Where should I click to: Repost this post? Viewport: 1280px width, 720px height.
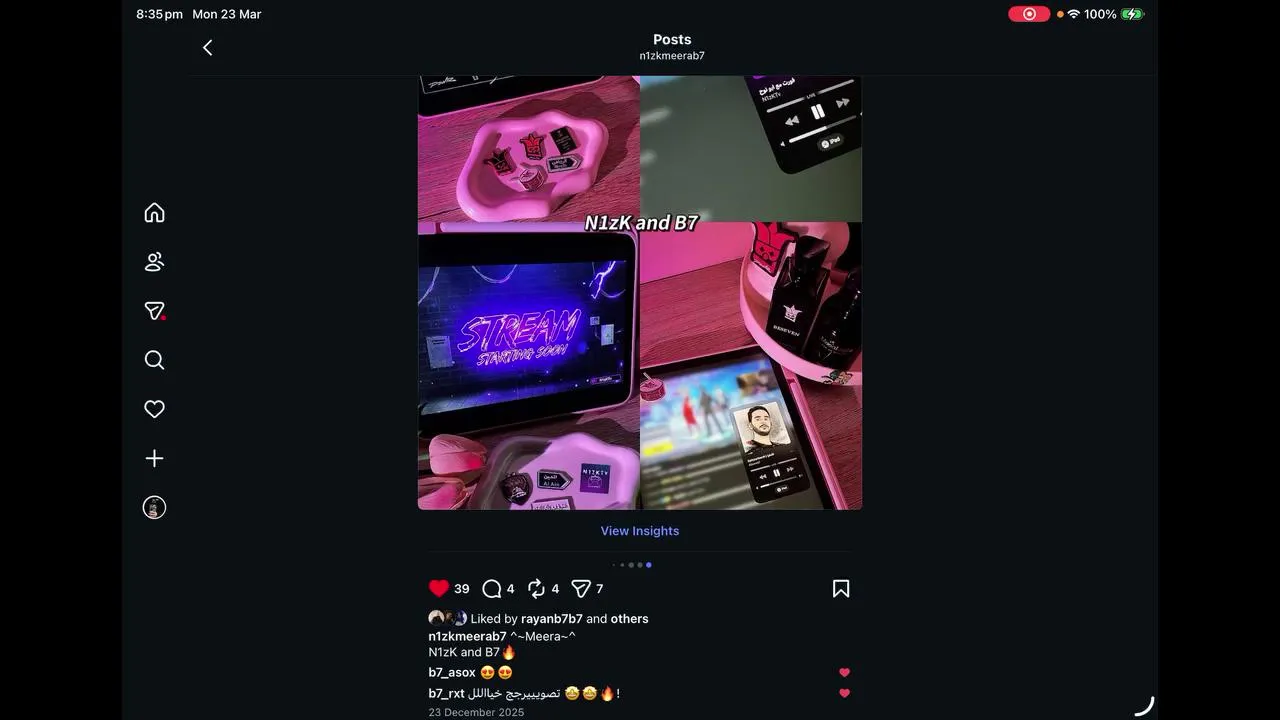536,588
